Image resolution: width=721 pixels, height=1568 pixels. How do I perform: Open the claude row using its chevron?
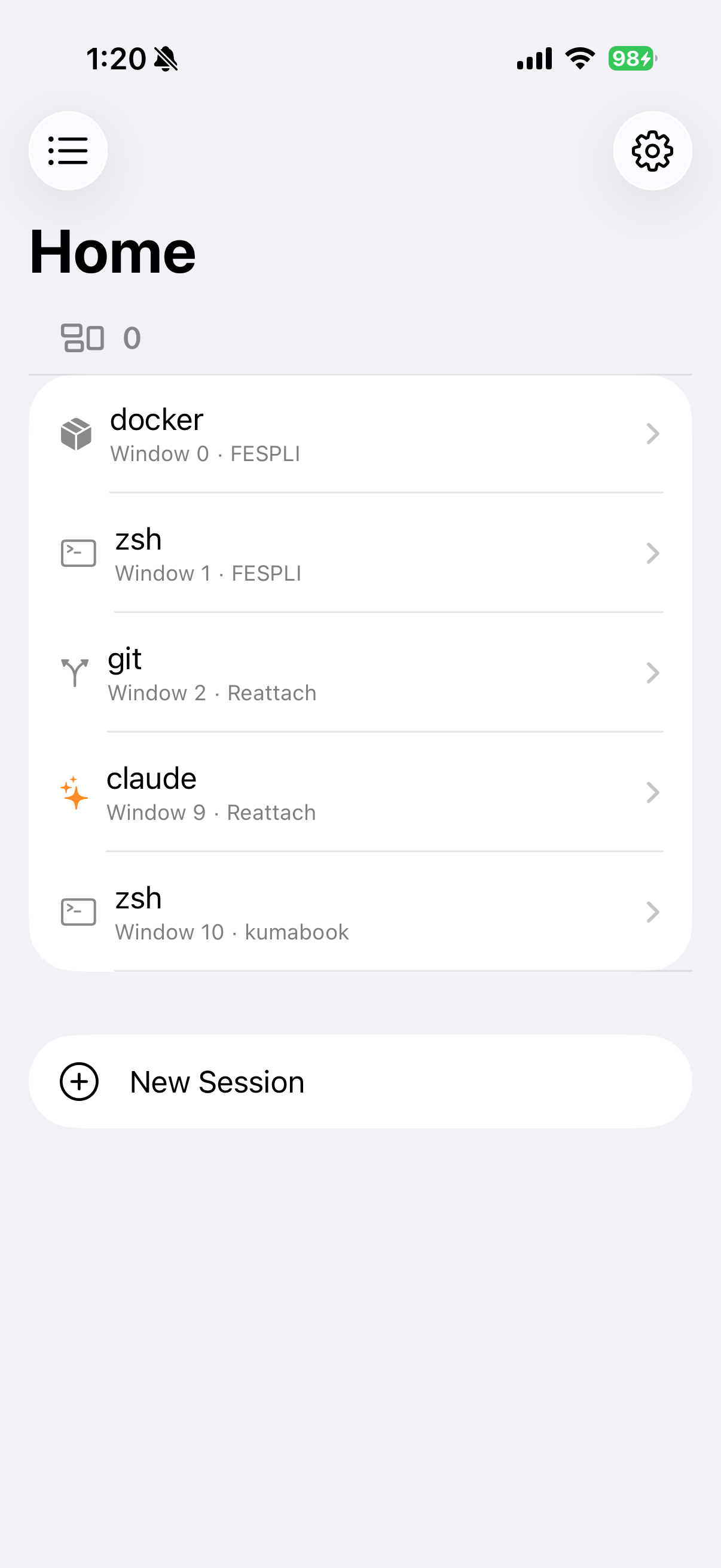click(x=653, y=792)
